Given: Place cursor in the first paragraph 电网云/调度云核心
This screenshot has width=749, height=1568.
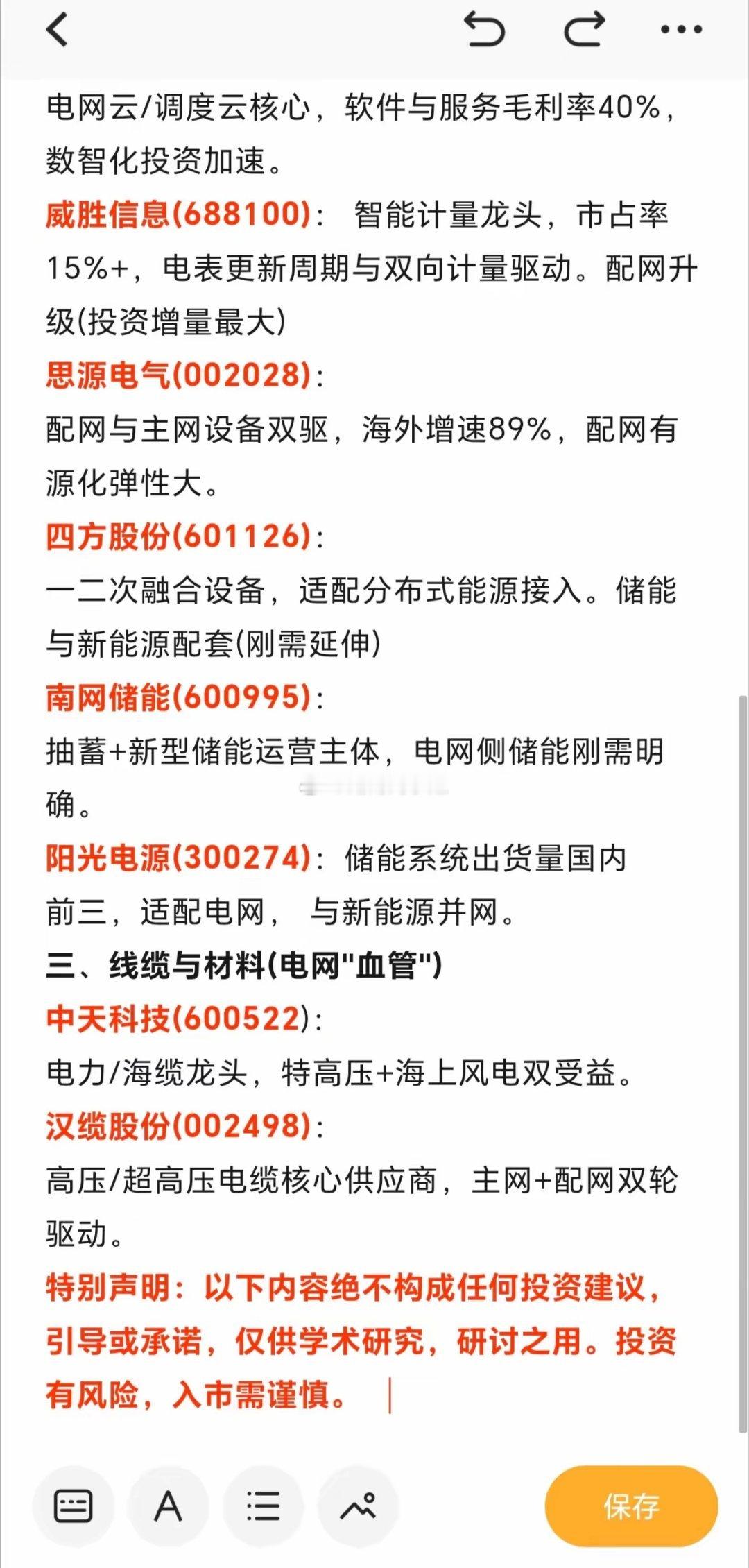Looking at the screenshot, I should click(x=208, y=108).
